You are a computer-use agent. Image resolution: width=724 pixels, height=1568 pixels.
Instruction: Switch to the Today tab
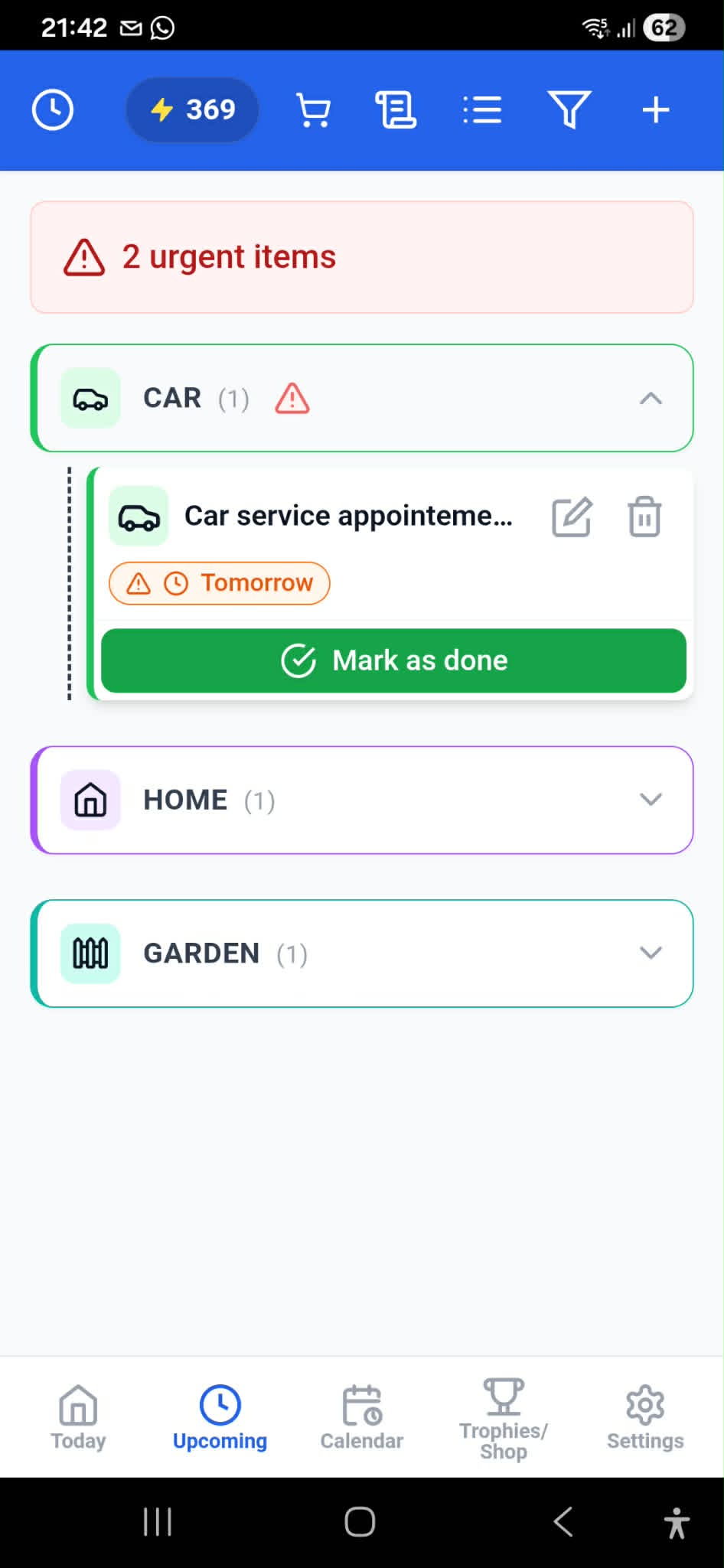tap(78, 1418)
